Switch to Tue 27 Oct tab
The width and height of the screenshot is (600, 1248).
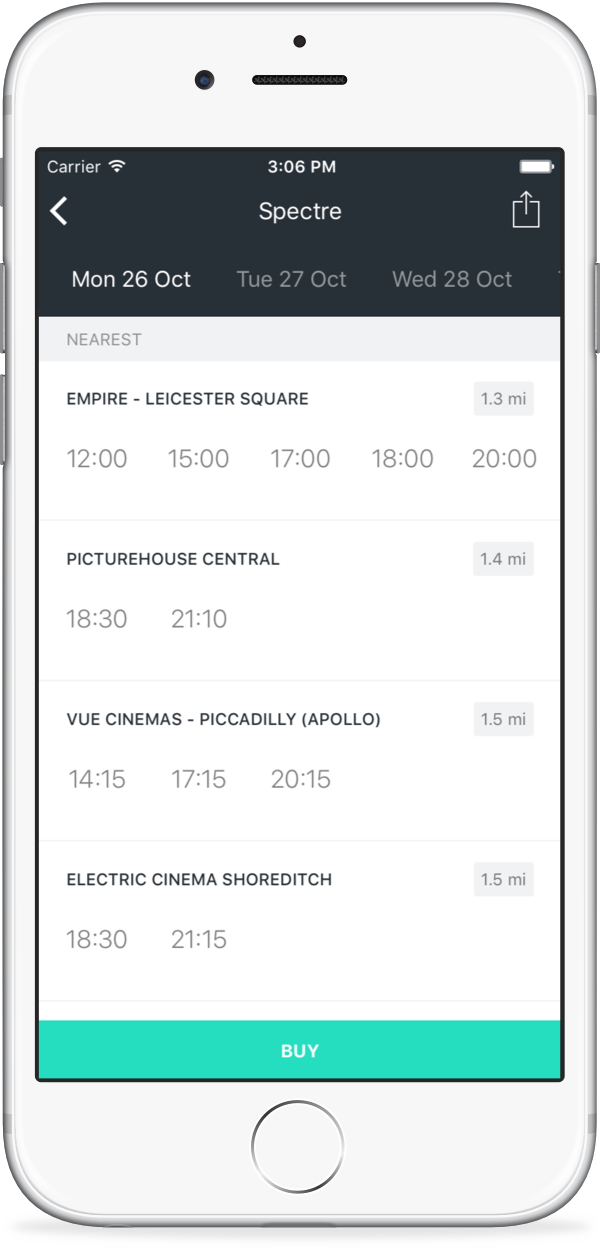[291, 279]
